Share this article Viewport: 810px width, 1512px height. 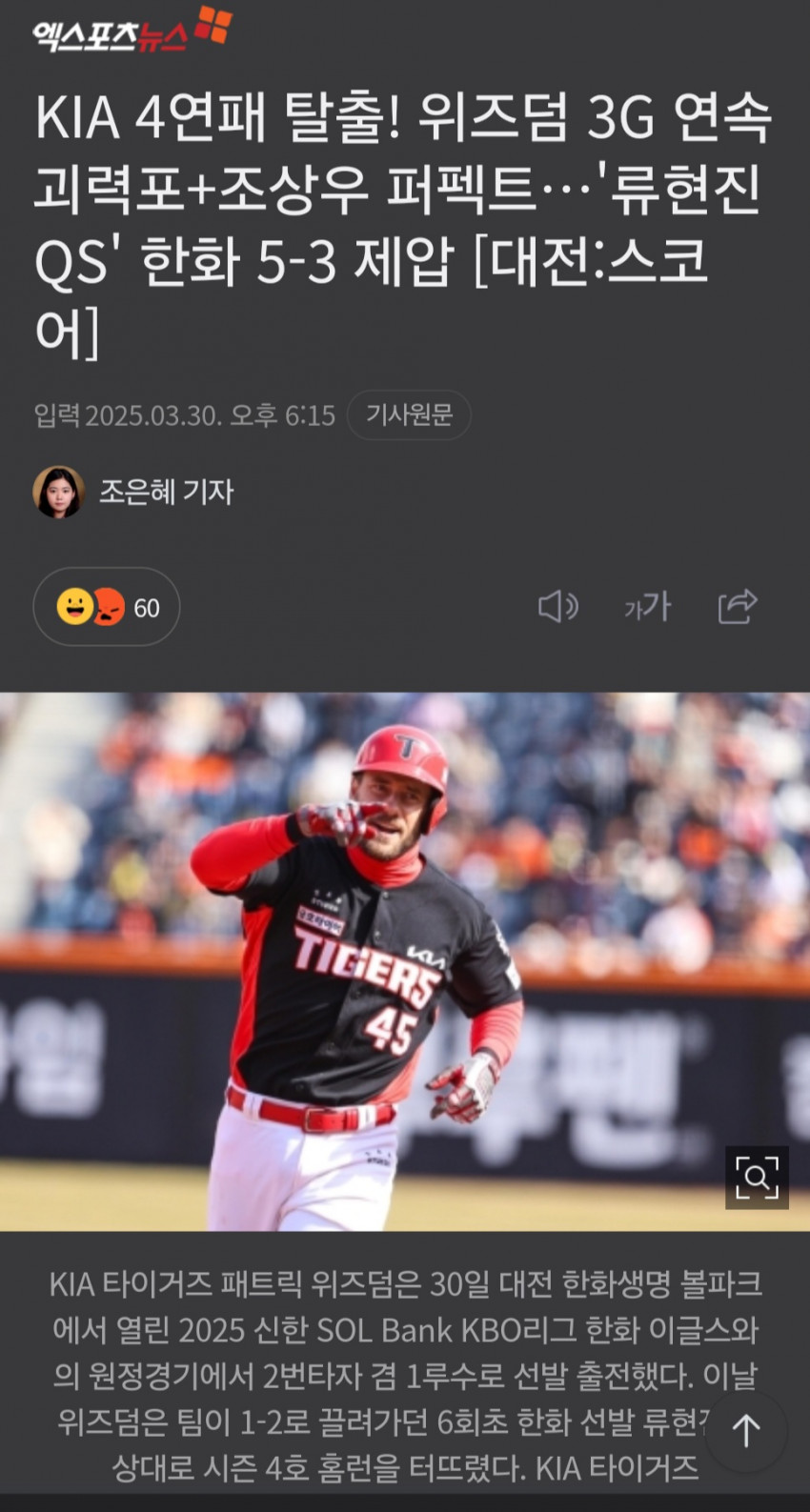click(x=737, y=606)
